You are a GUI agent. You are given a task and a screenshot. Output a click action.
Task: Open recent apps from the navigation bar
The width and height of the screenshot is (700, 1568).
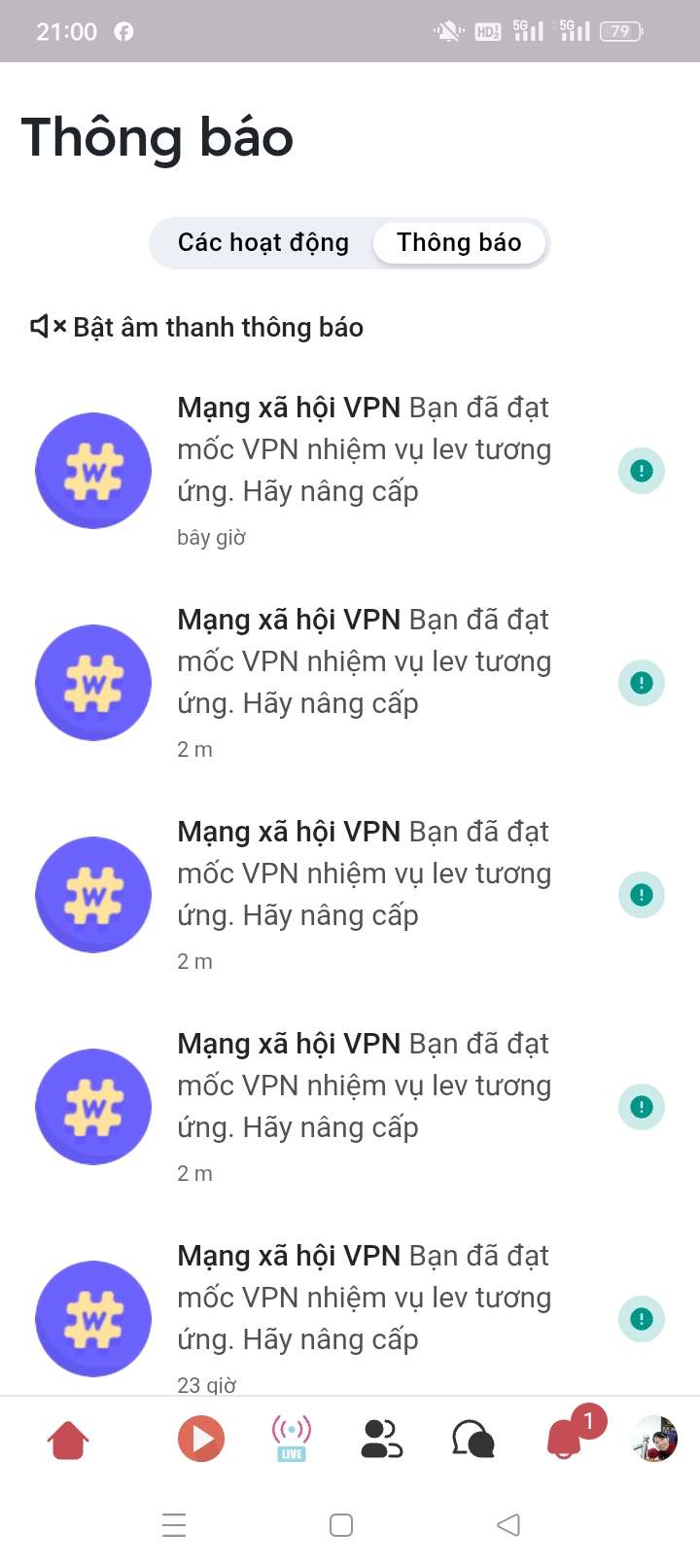(x=174, y=1524)
